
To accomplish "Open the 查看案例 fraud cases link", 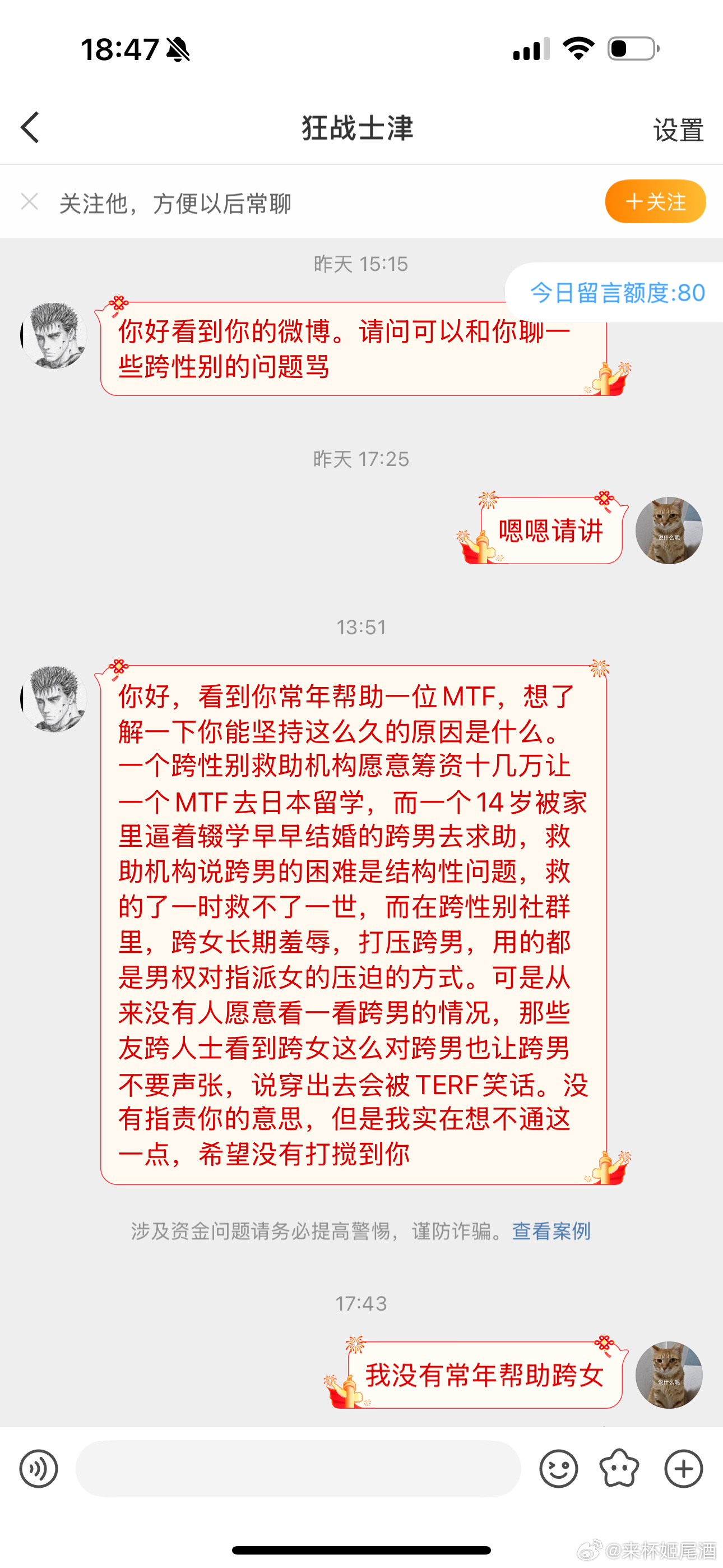I will (x=551, y=1231).
